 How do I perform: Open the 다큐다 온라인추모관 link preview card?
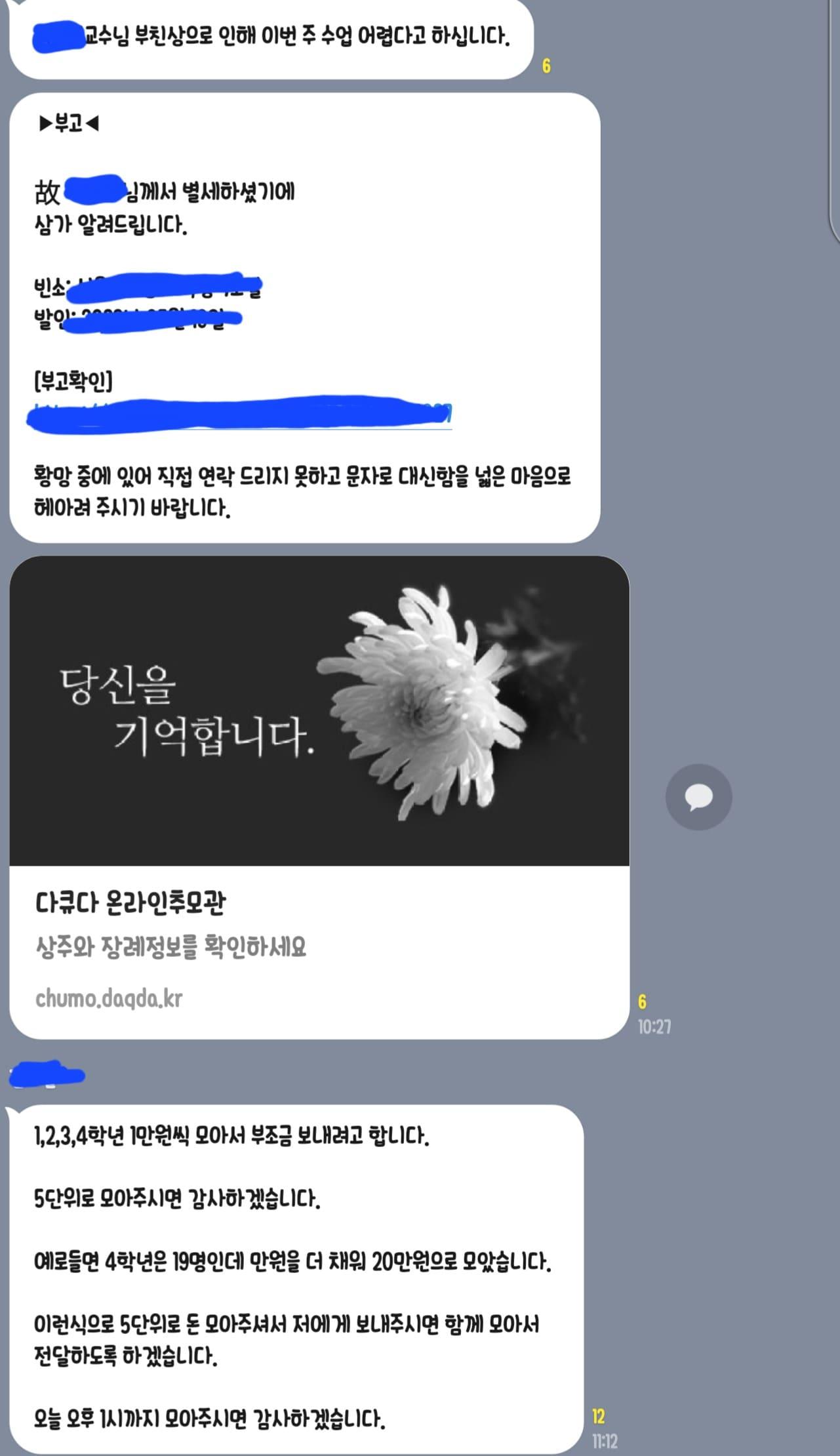coord(319,797)
